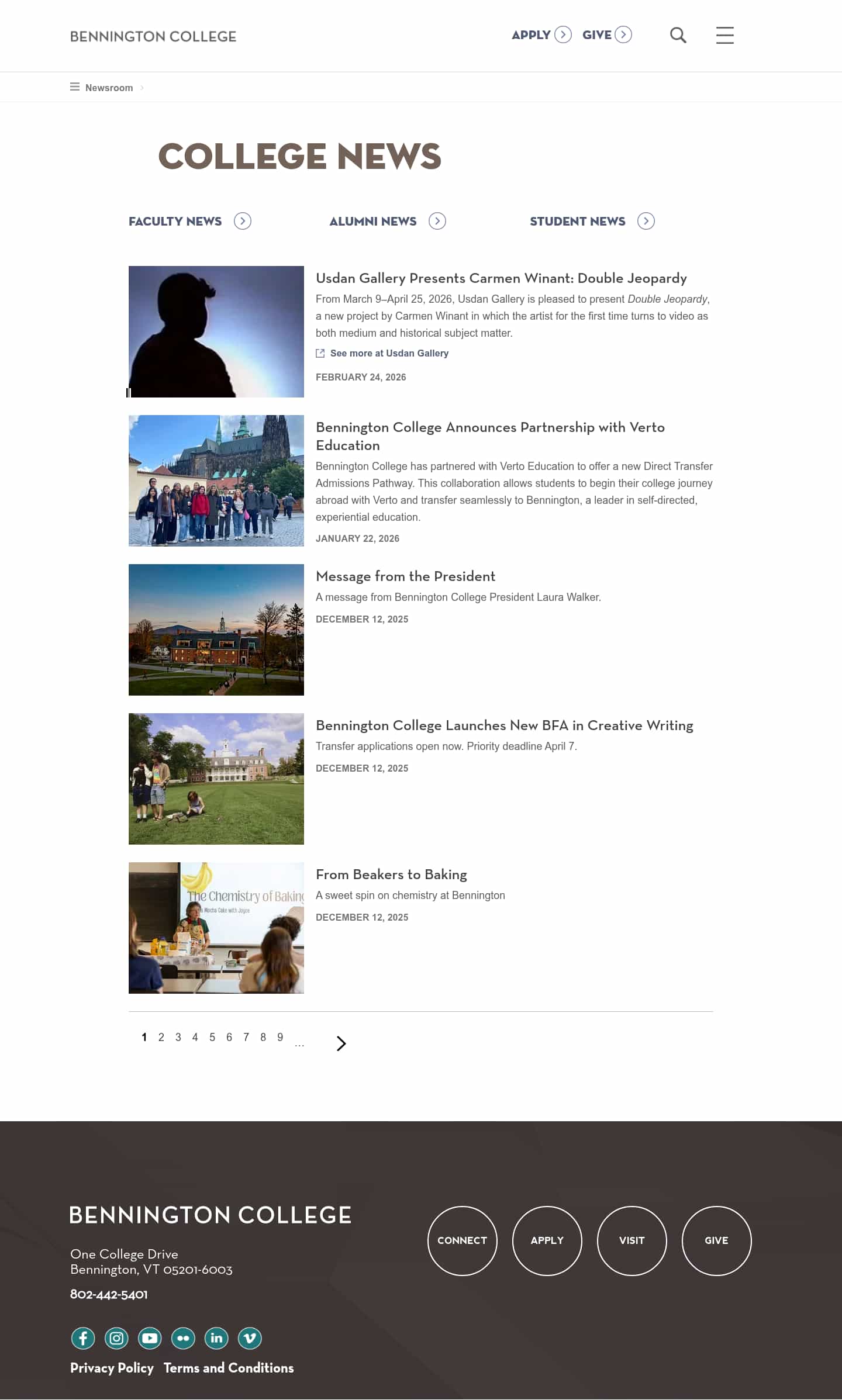842x1400 pixels.
Task: Open the Vimeo footer icon
Action: (249, 1338)
